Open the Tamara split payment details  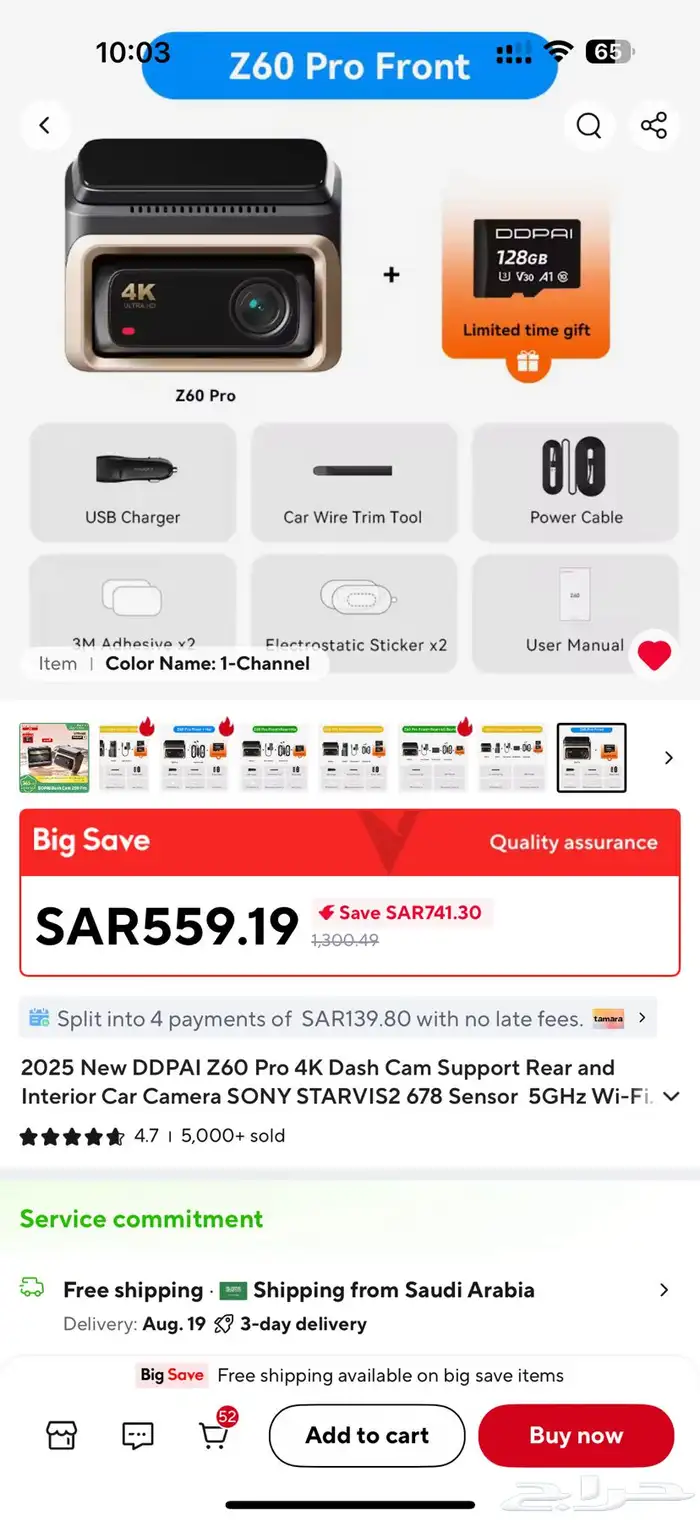[x=338, y=1019]
